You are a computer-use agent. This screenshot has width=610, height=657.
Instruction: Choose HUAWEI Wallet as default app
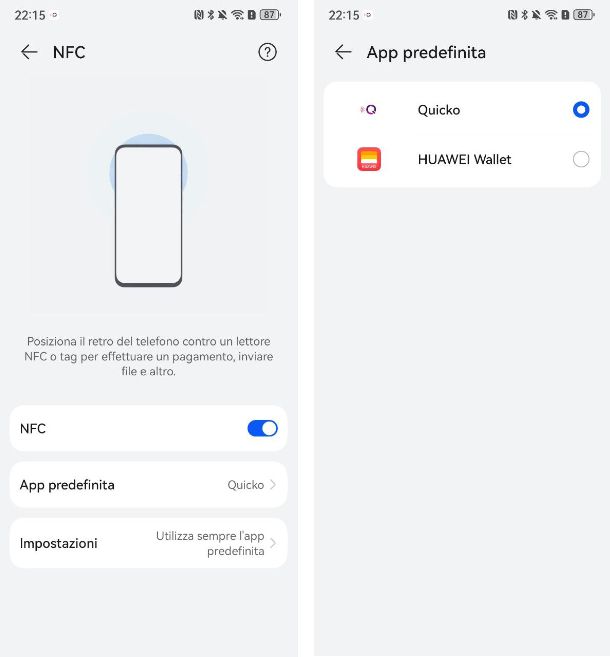coord(580,159)
